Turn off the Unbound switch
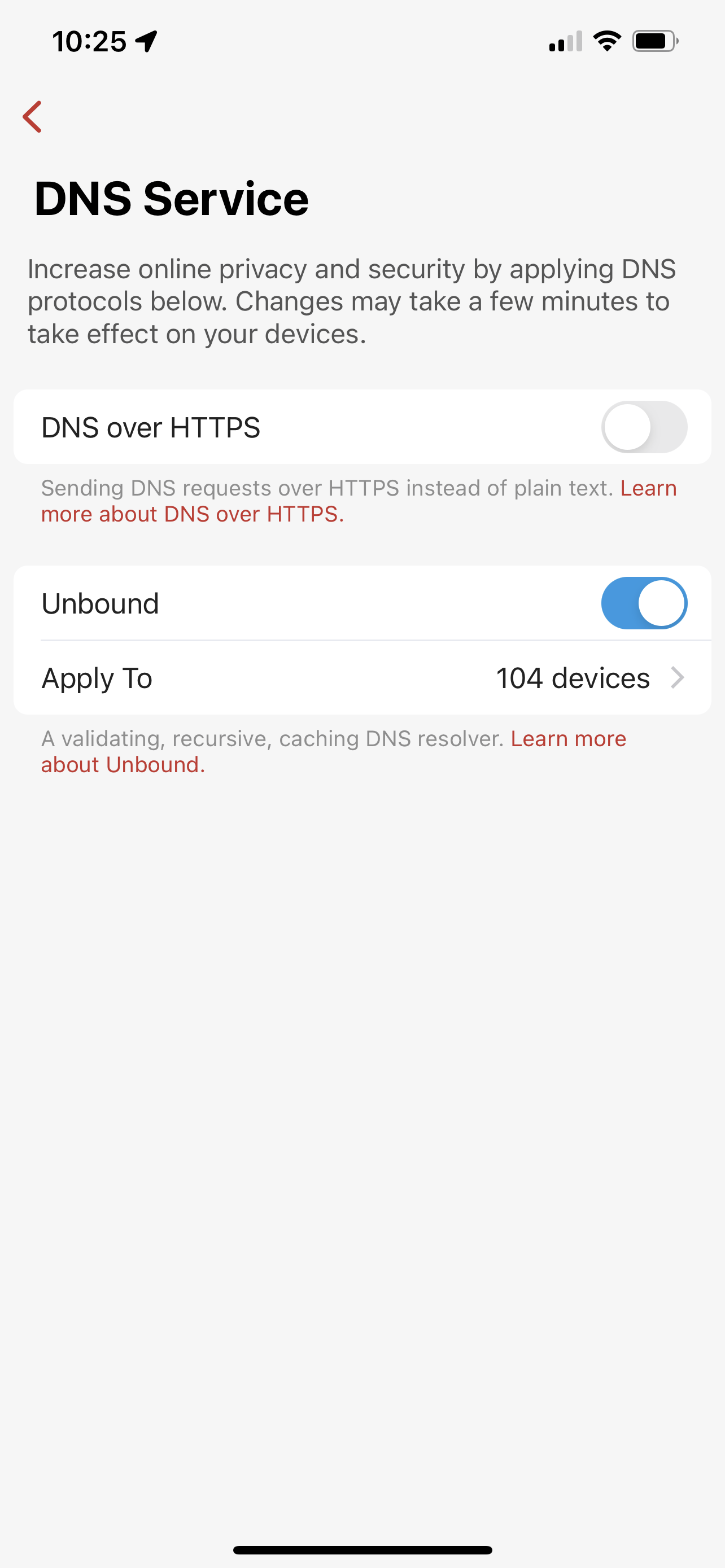This screenshot has height=1568, width=725. [x=644, y=603]
